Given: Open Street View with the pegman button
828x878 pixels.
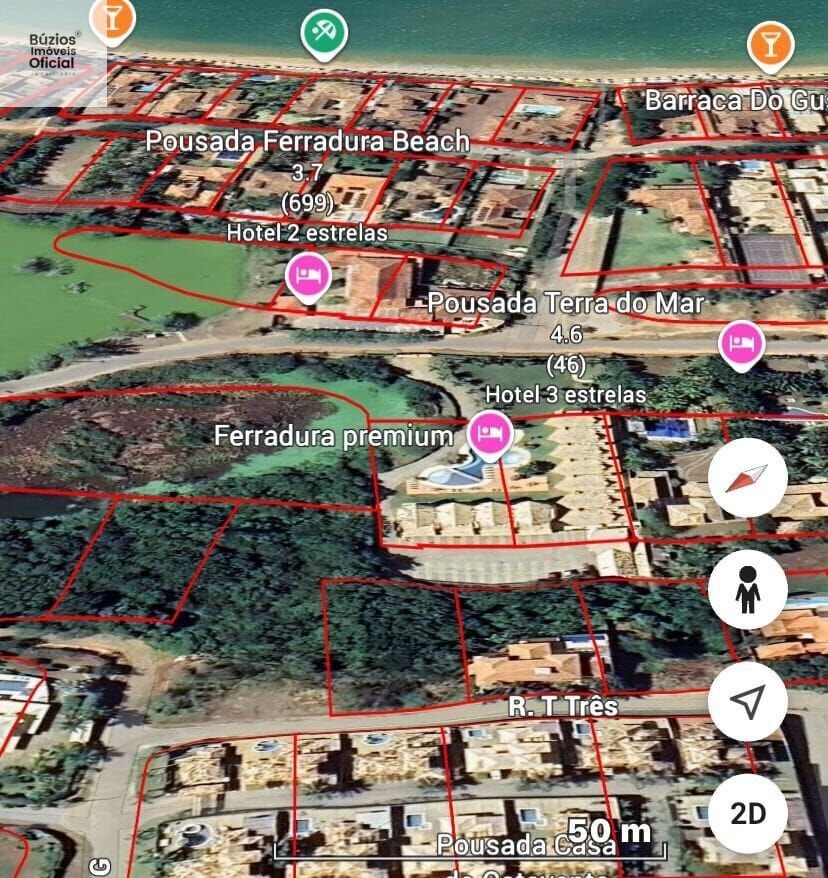Looking at the screenshot, I should coord(747,590).
